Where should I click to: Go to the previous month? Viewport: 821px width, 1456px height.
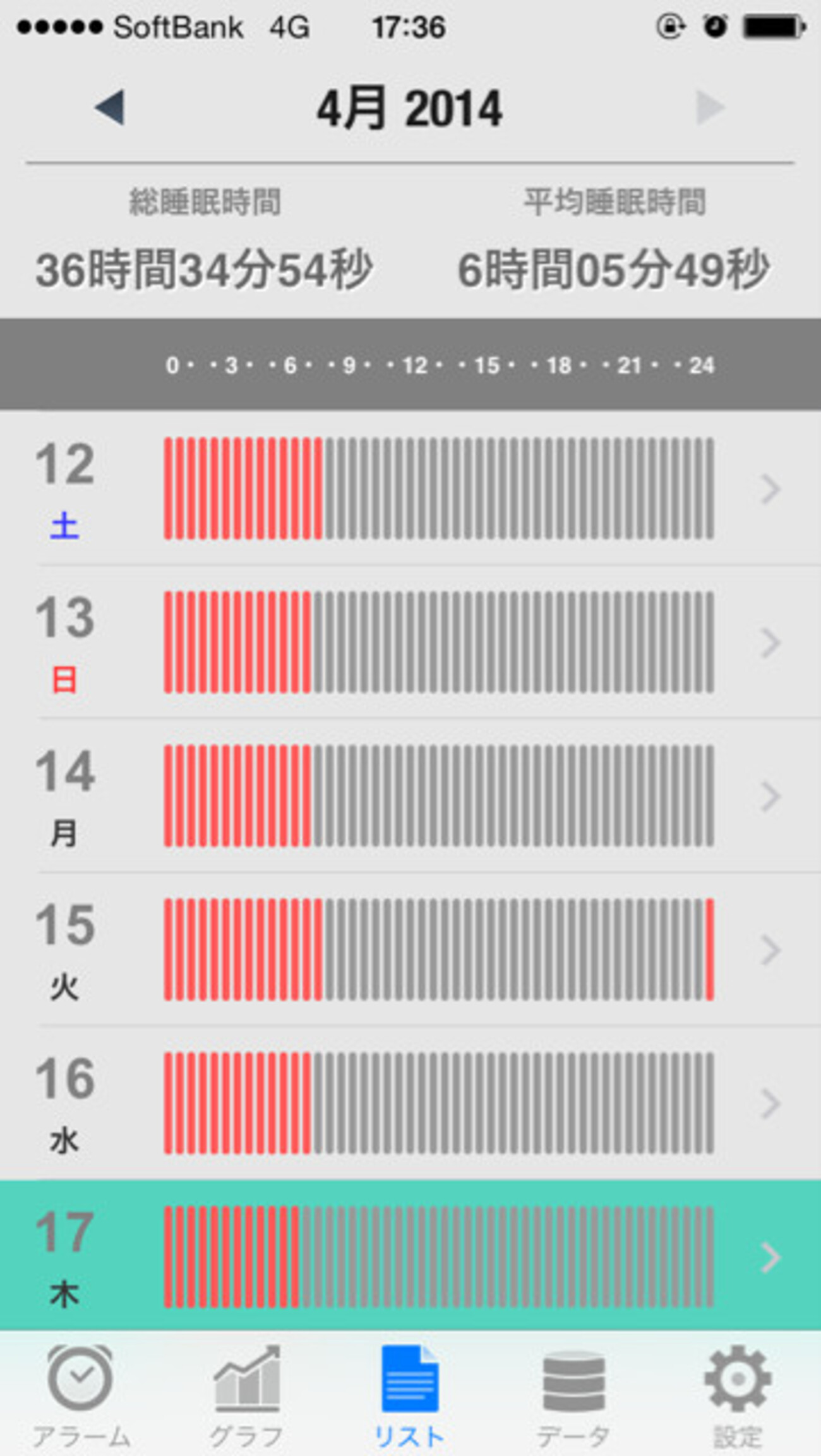(x=111, y=107)
